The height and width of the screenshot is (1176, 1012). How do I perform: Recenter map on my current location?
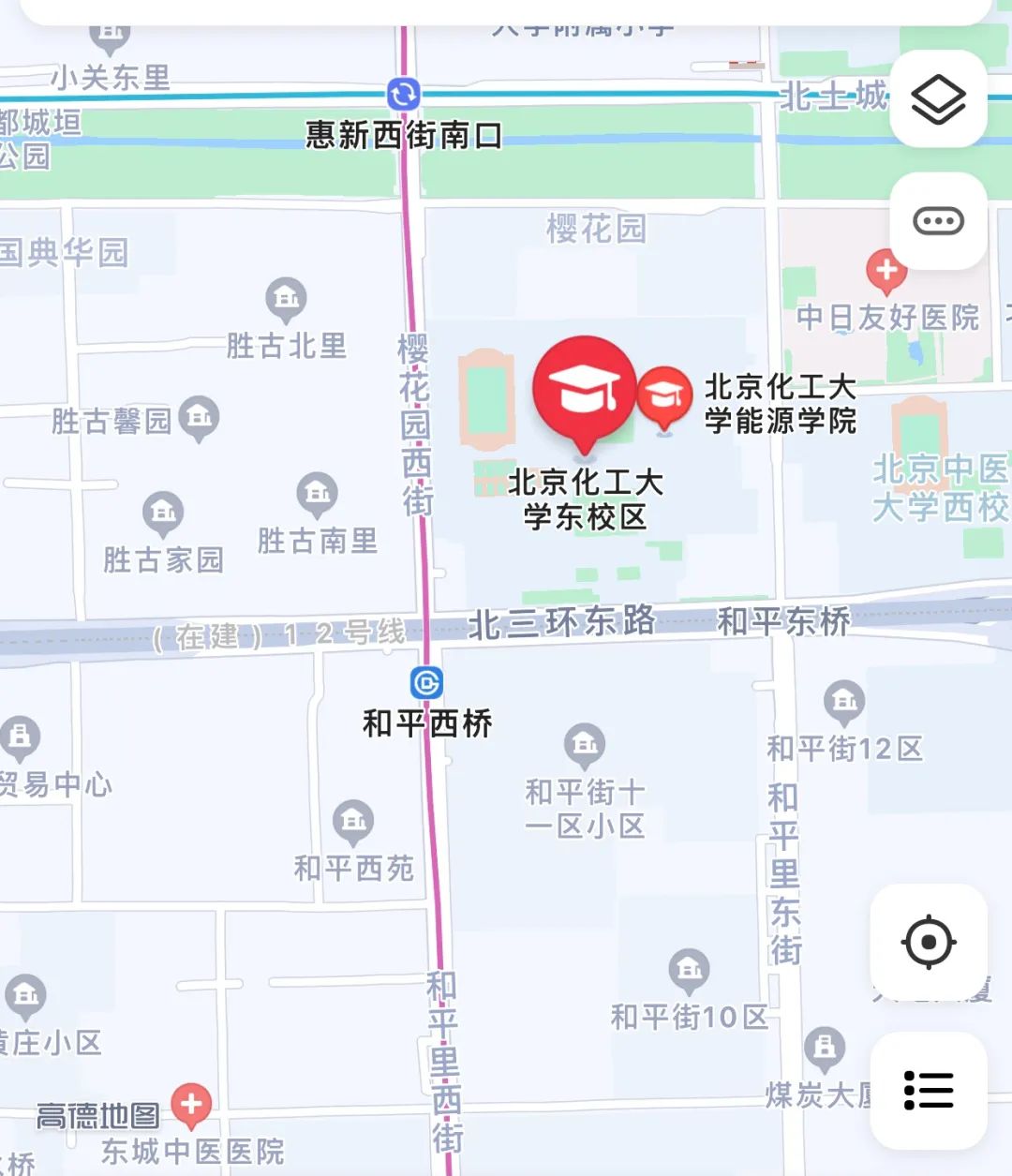pyautogui.click(x=929, y=942)
